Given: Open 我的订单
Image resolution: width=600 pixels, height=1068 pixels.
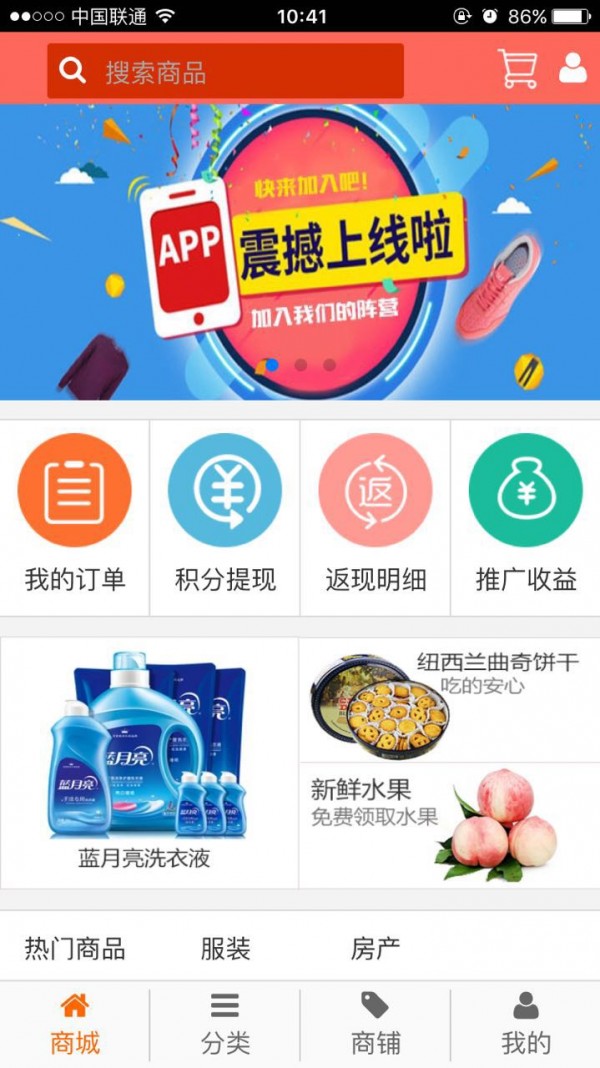Looking at the screenshot, I should pos(75,518).
